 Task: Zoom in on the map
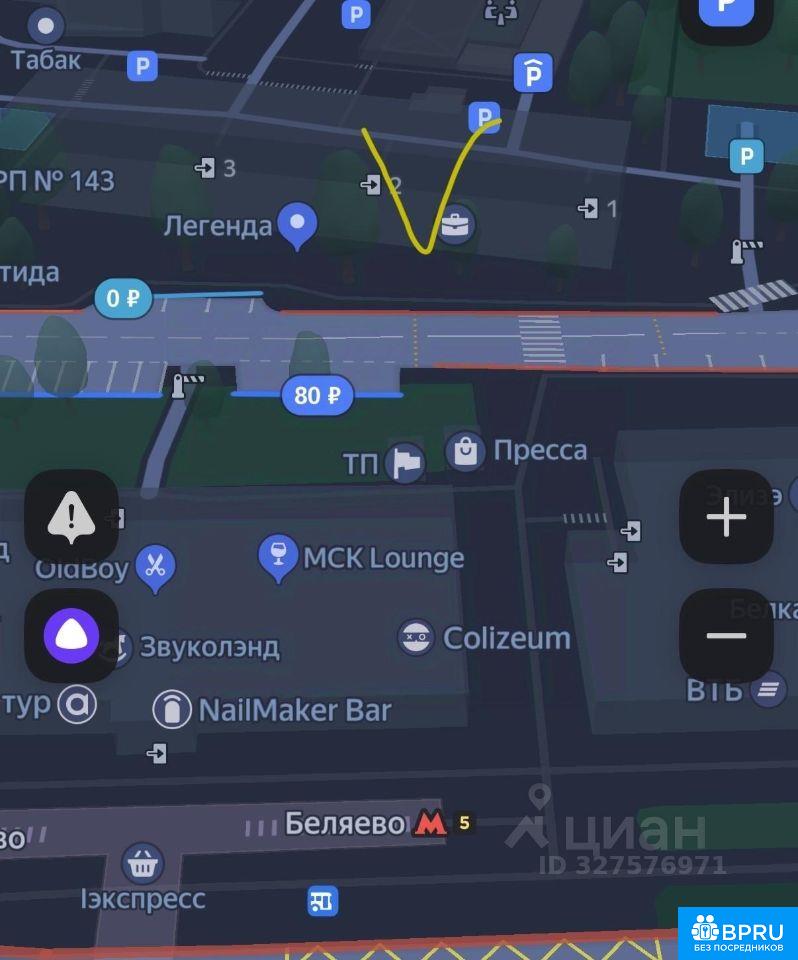coord(726,517)
